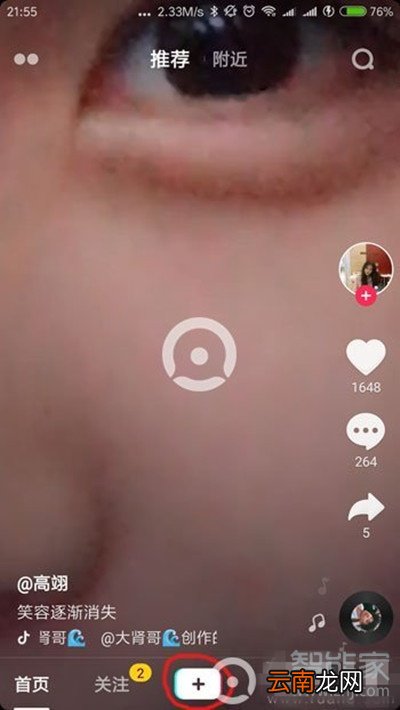This screenshot has width=400, height=710.
Task: Go to the 首页 tab
Action: 32,684
